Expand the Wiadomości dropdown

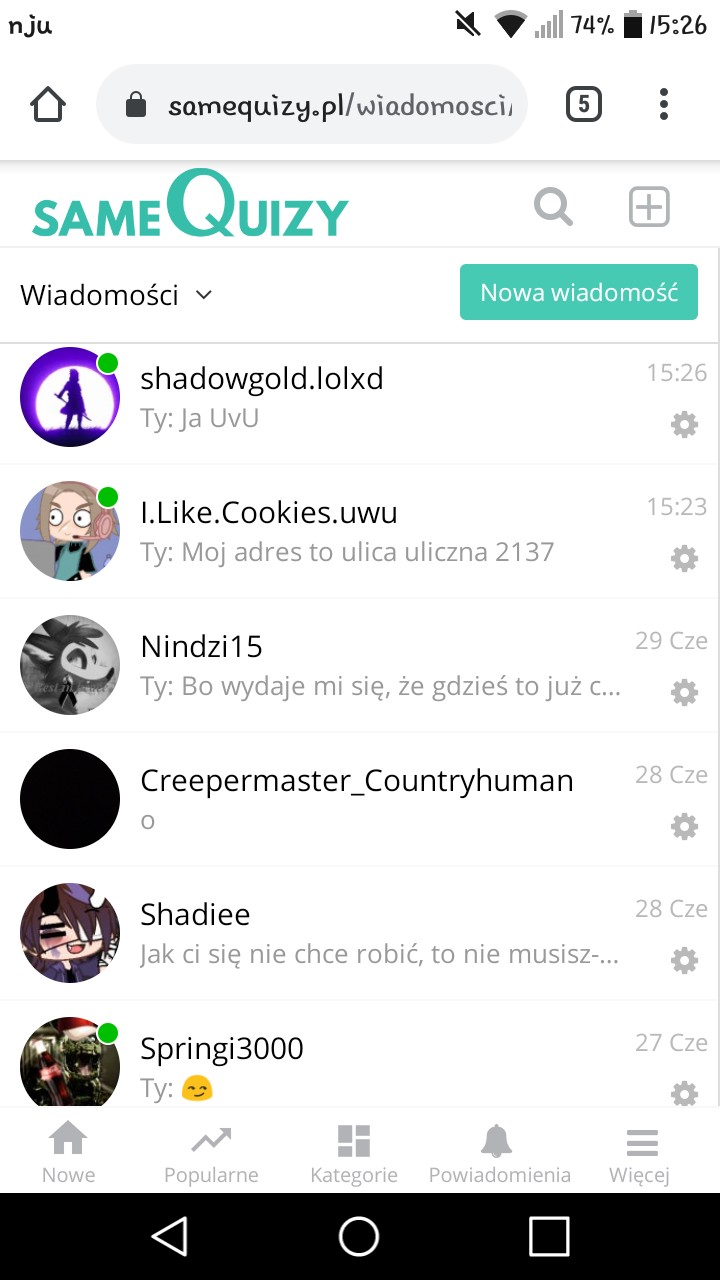coord(117,295)
